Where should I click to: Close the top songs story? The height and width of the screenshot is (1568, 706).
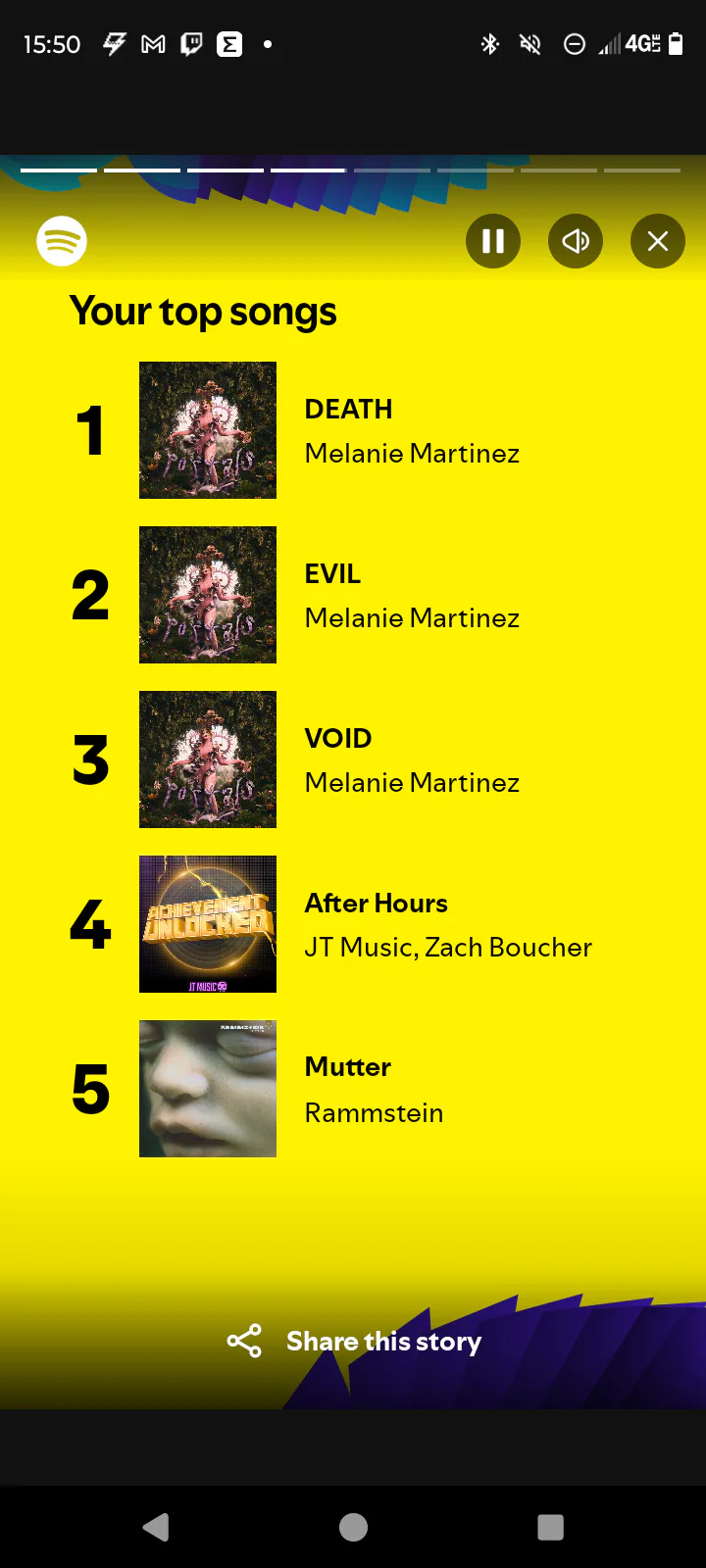point(658,241)
